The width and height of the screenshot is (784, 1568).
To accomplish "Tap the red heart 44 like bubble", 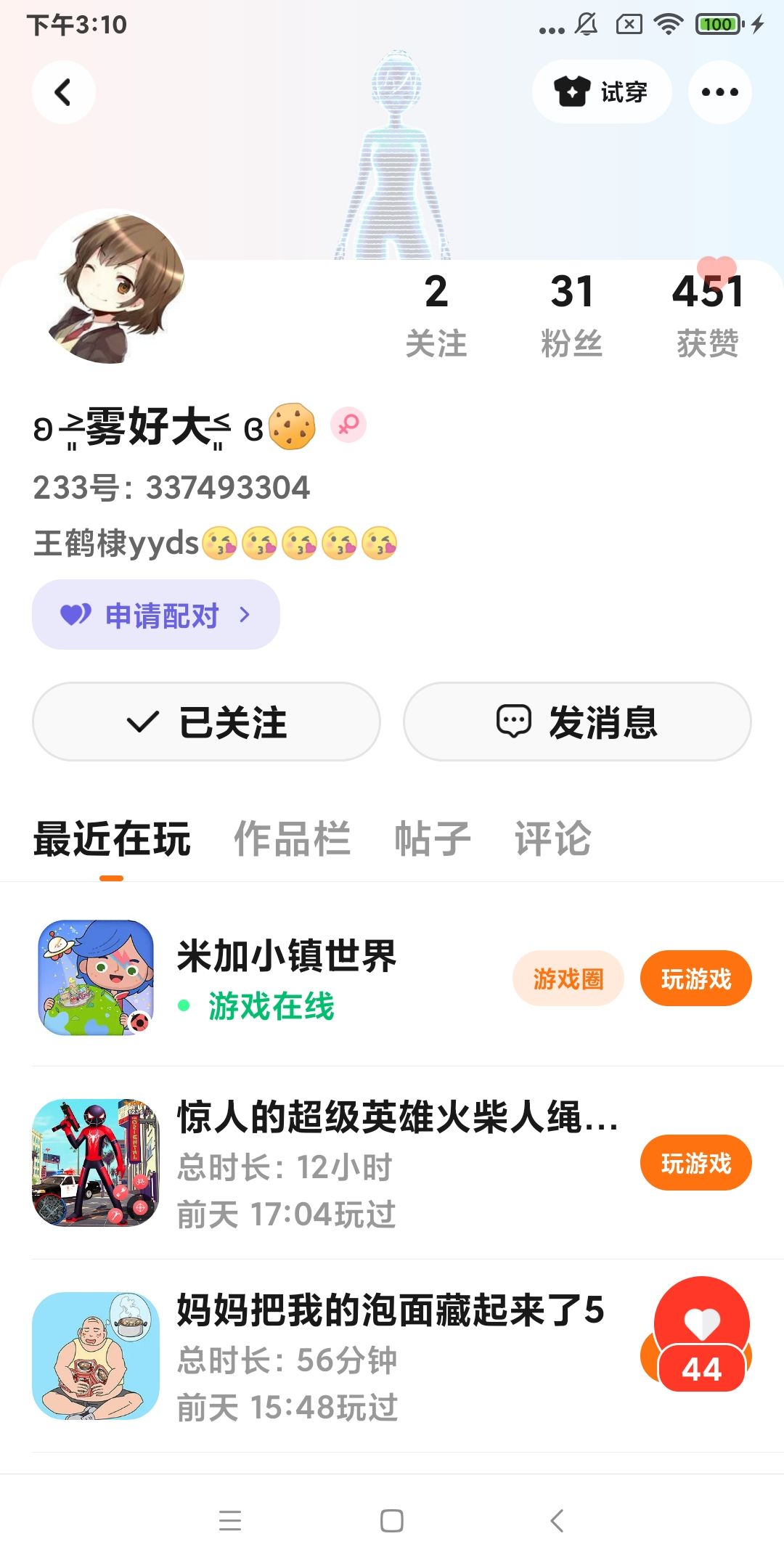I will [x=701, y=1336].
